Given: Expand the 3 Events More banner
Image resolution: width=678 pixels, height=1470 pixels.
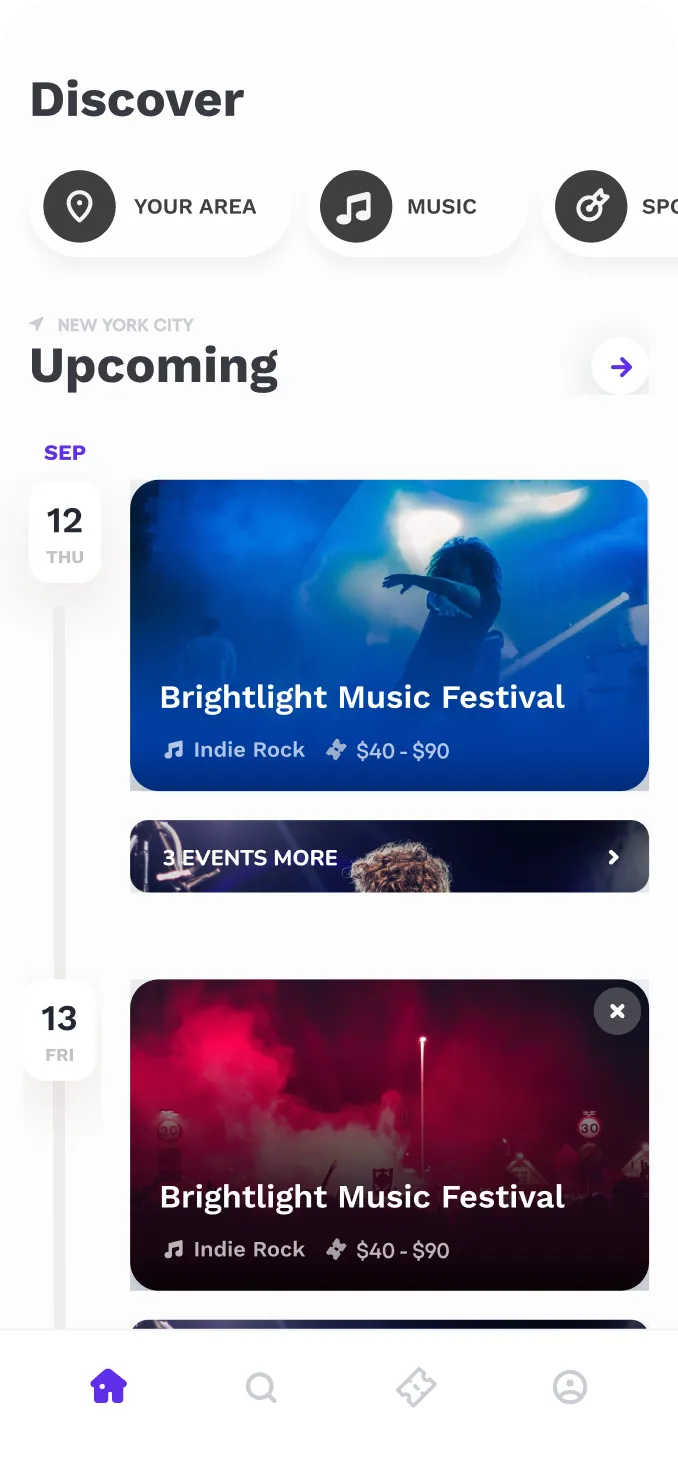Looking at the screenshot, I should [389, 857].
